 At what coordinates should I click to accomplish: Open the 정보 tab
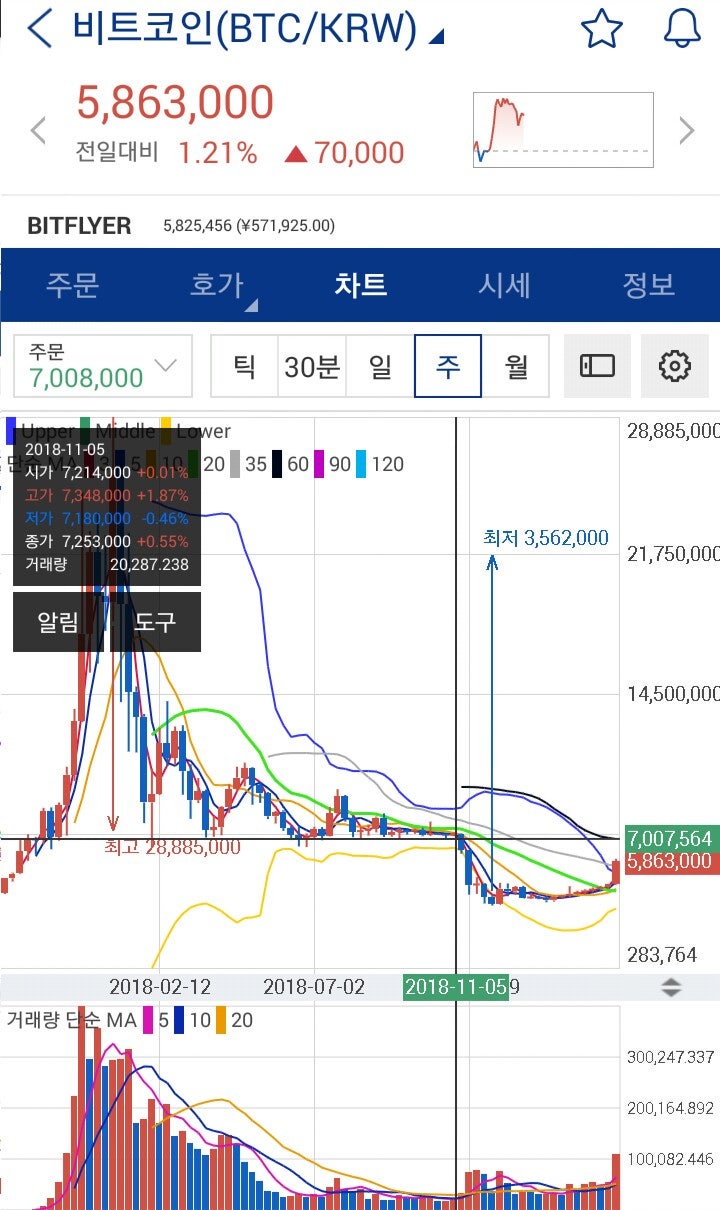pos(650,285)
